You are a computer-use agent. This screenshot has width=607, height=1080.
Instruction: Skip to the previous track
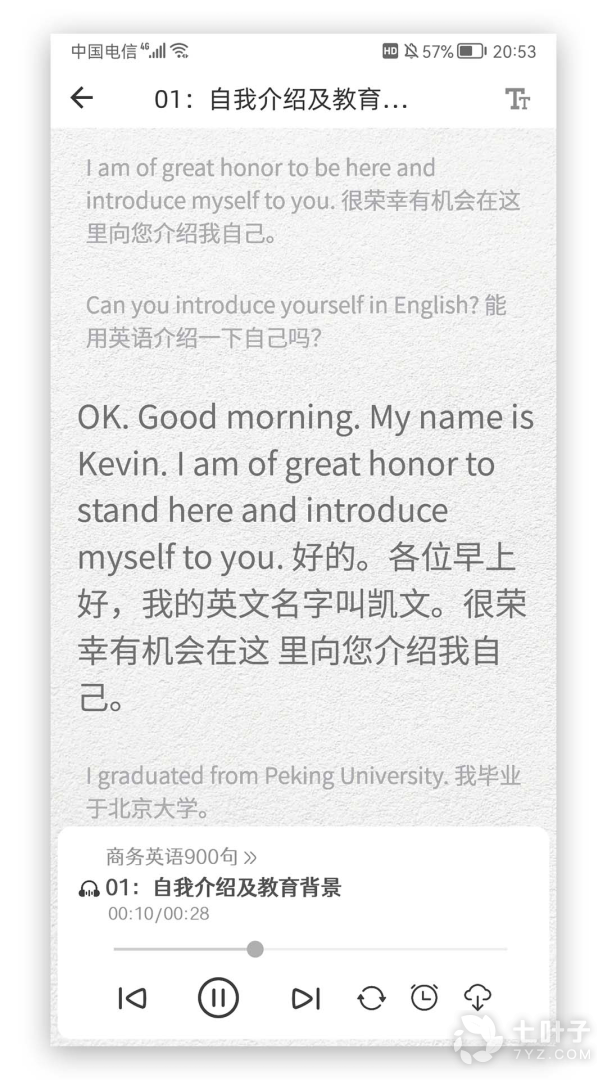coord(132,997)
